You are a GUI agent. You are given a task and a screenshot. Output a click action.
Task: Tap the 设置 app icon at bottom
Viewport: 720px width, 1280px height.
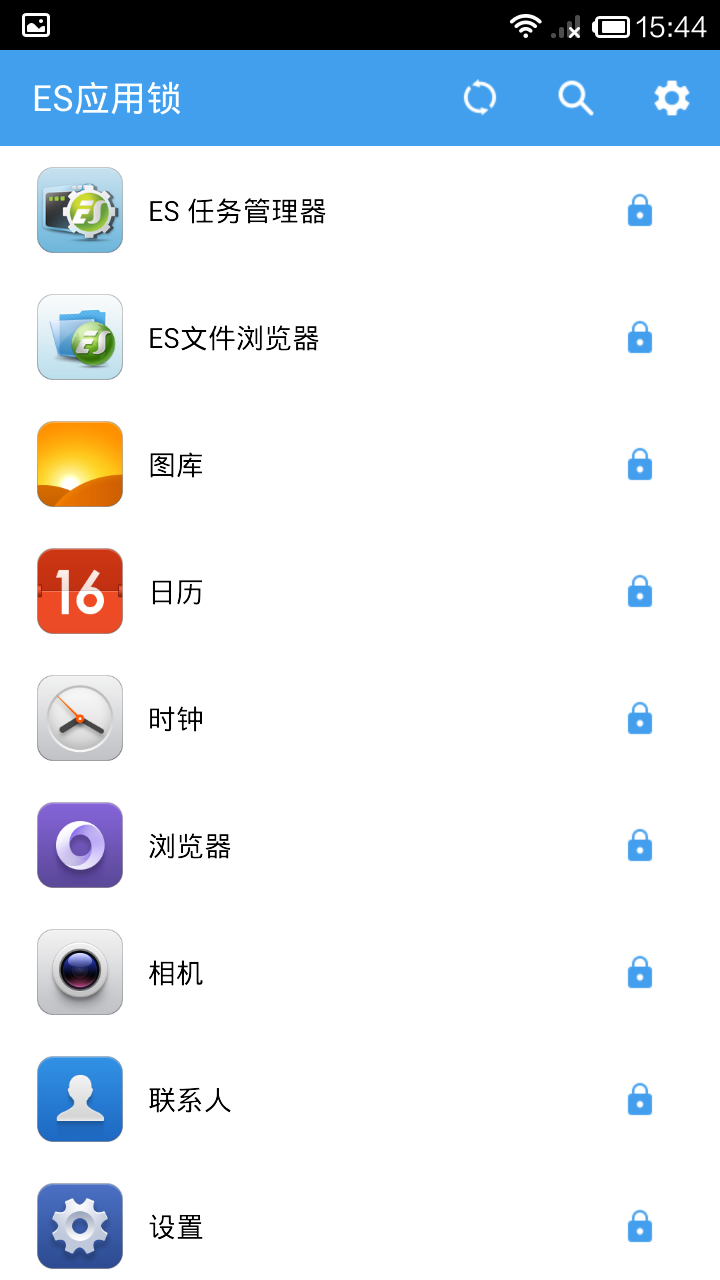coord(79,1225)
